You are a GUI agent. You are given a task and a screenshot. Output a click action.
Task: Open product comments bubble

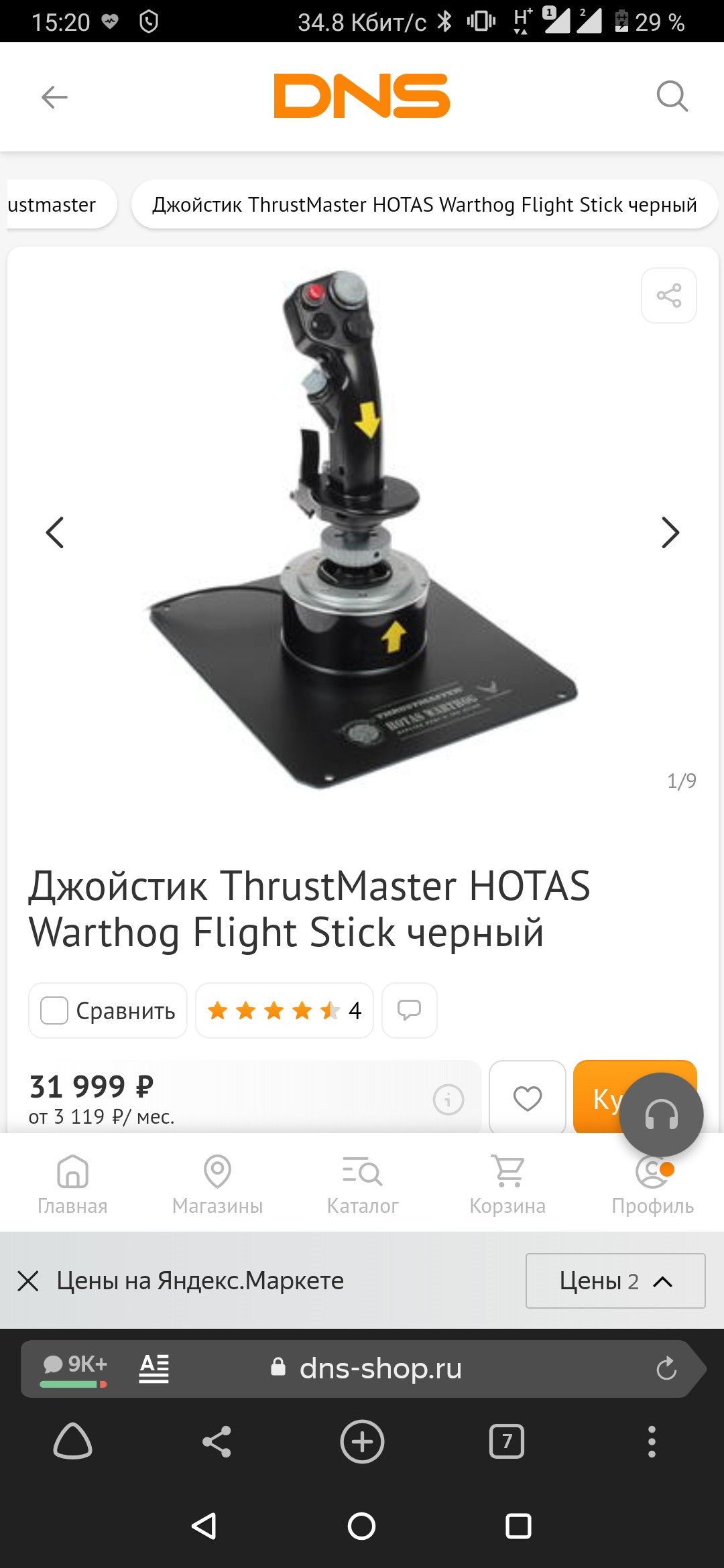pyautogui.click(x=409, y=1010)
